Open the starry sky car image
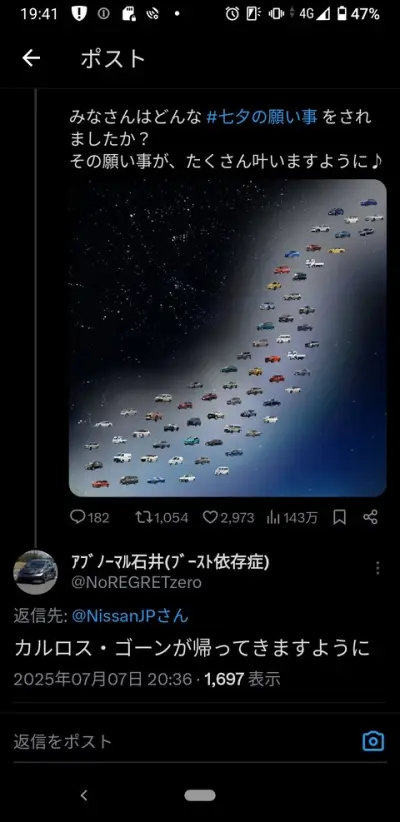Screen dimensions: 400x822 point(228,338)
